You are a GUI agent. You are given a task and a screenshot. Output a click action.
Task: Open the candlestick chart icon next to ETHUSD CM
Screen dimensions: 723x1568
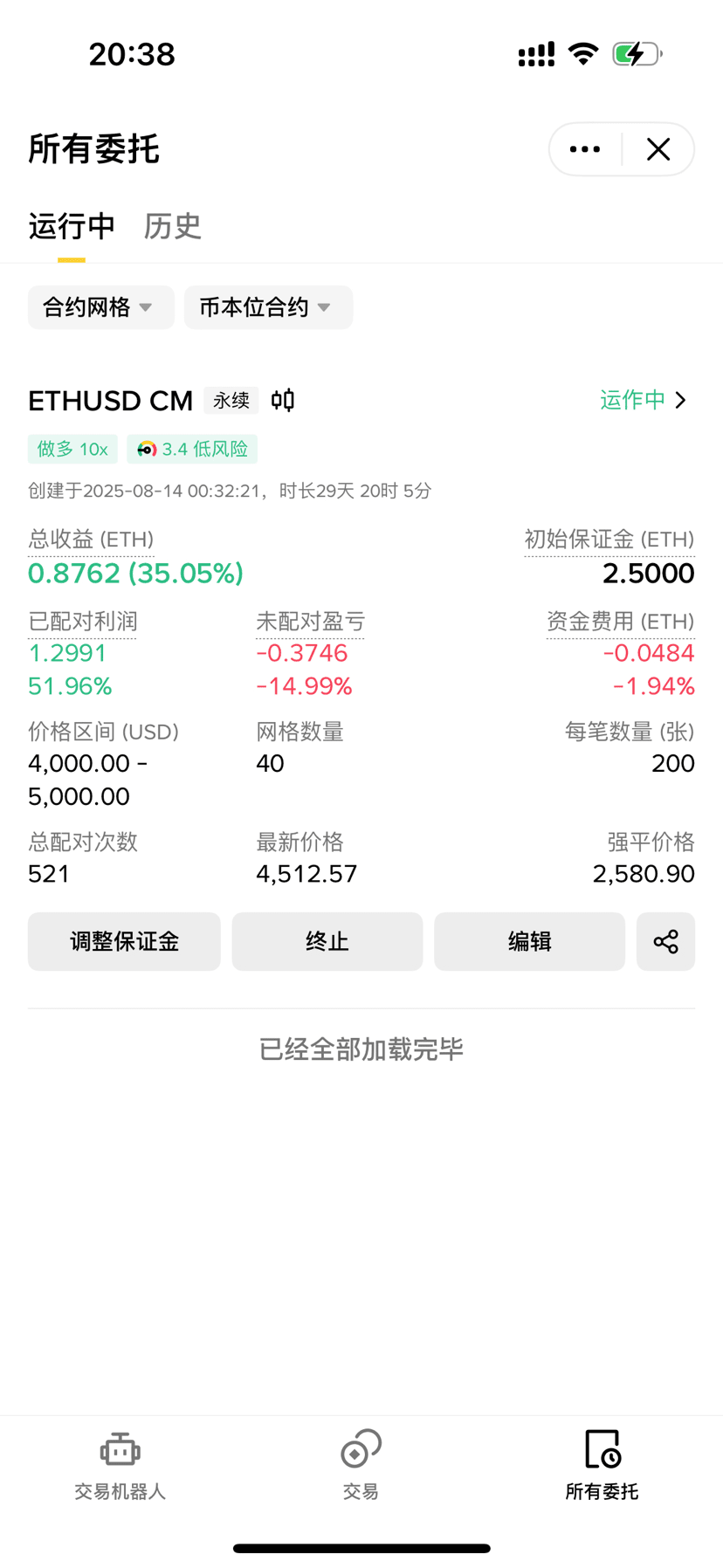click(282, 400)
